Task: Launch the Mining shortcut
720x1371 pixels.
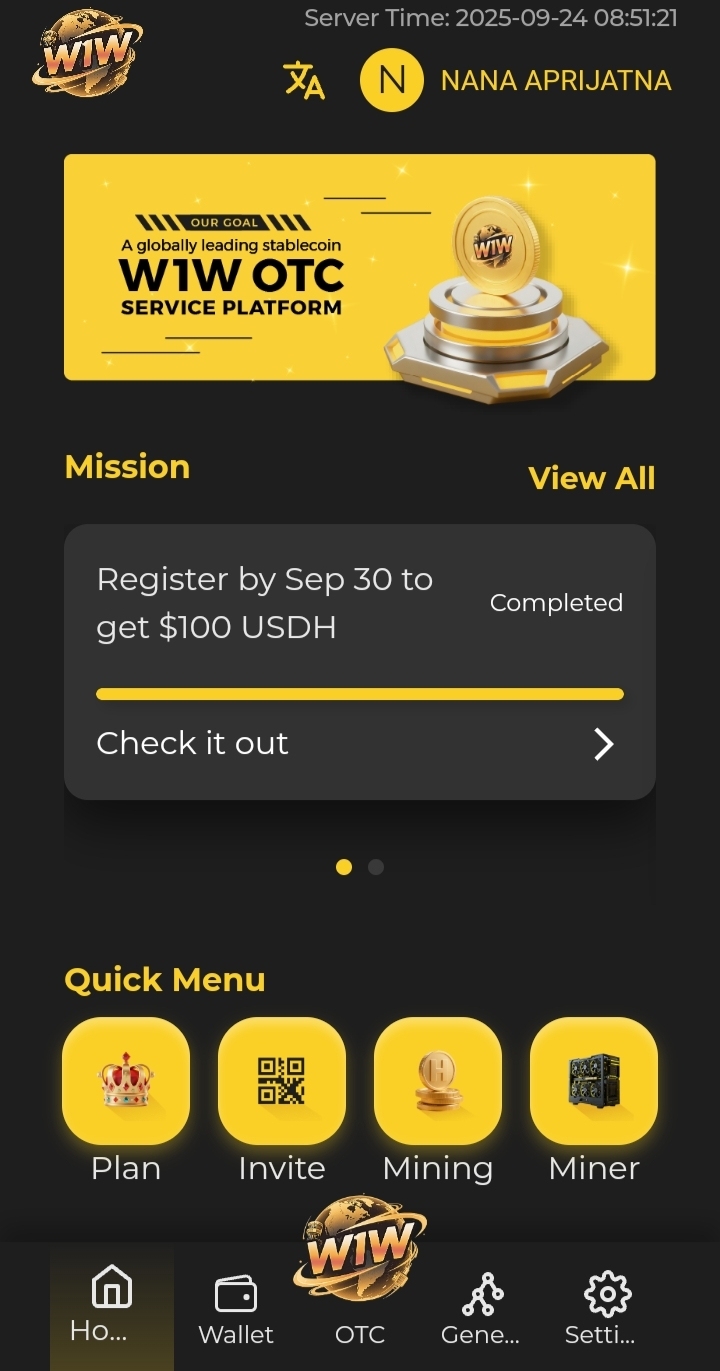Action: pos(438,1082)
